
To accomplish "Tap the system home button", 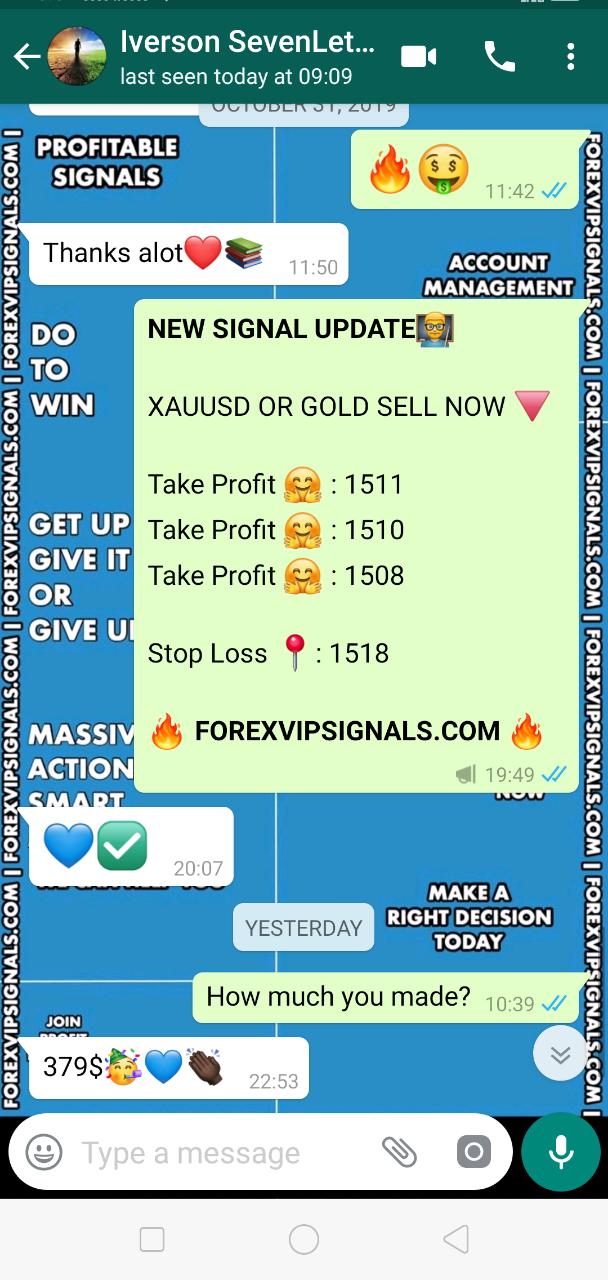I will click(x=304, y=1240).
